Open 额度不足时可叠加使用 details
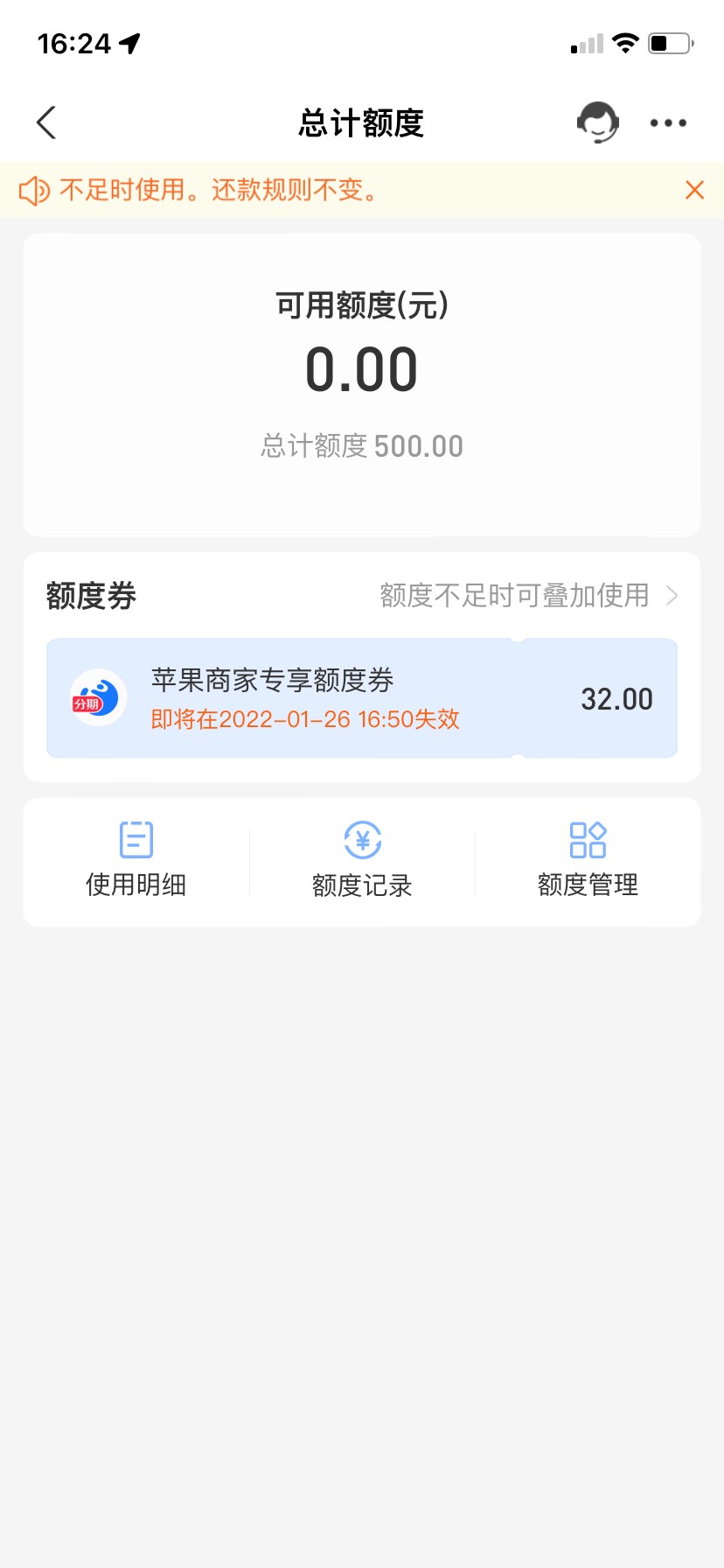The width and height of the screenshot is (724, 1568). 529,596
